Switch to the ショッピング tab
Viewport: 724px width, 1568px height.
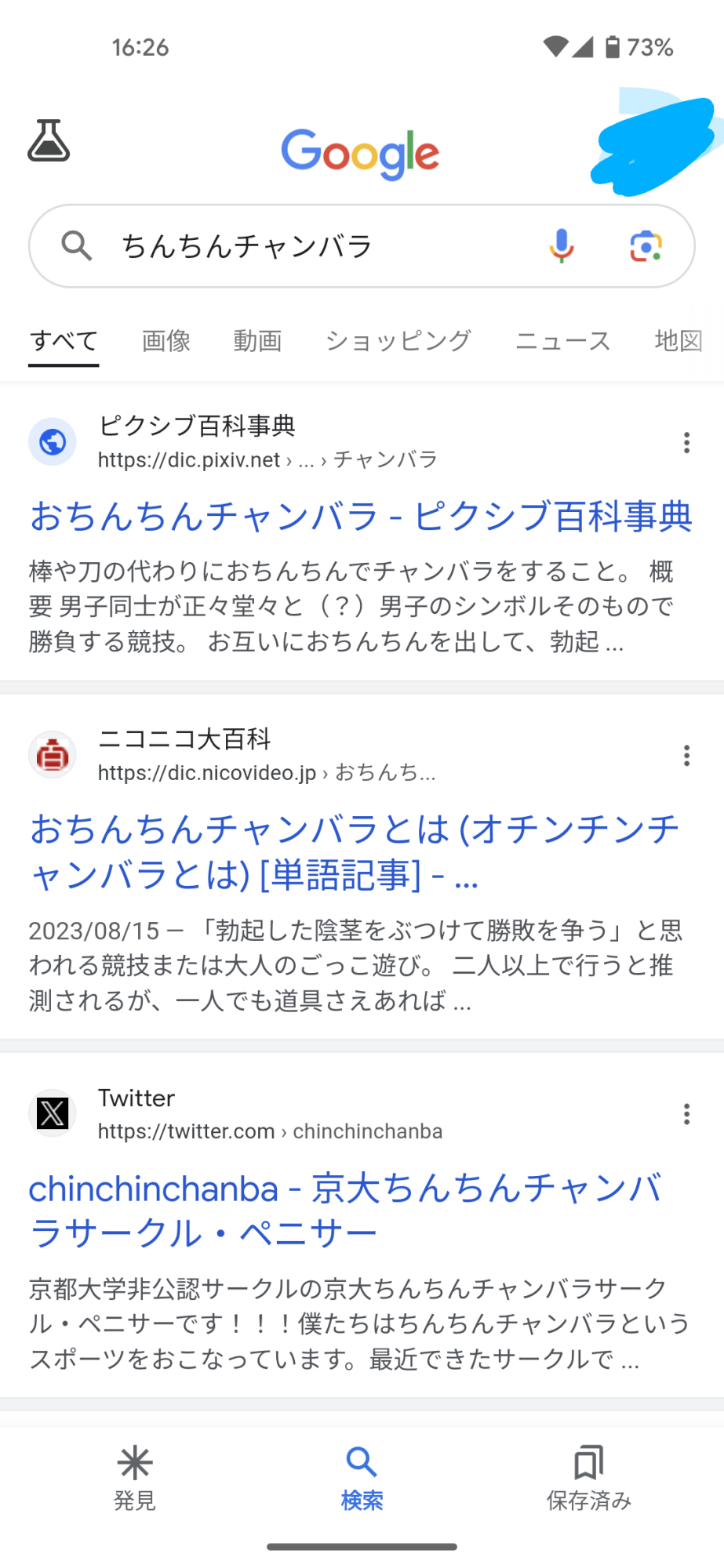click(398, 340)
